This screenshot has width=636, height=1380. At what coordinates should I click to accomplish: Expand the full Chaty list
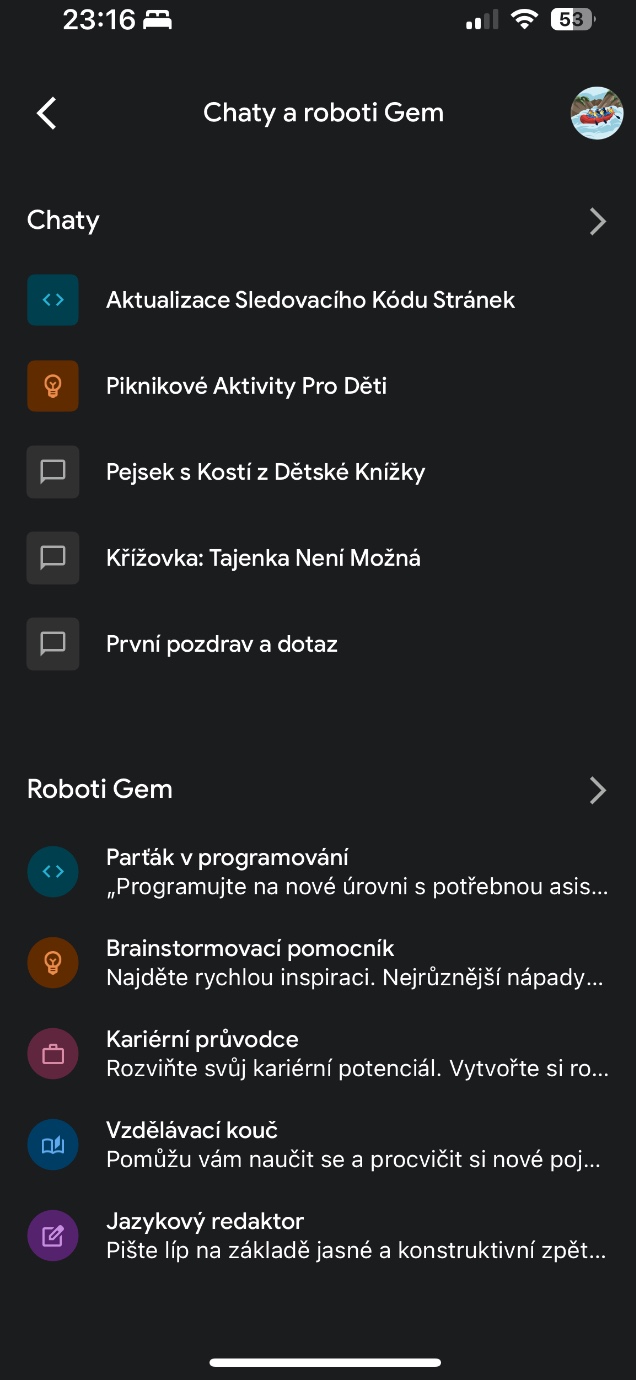click(597, 221)
